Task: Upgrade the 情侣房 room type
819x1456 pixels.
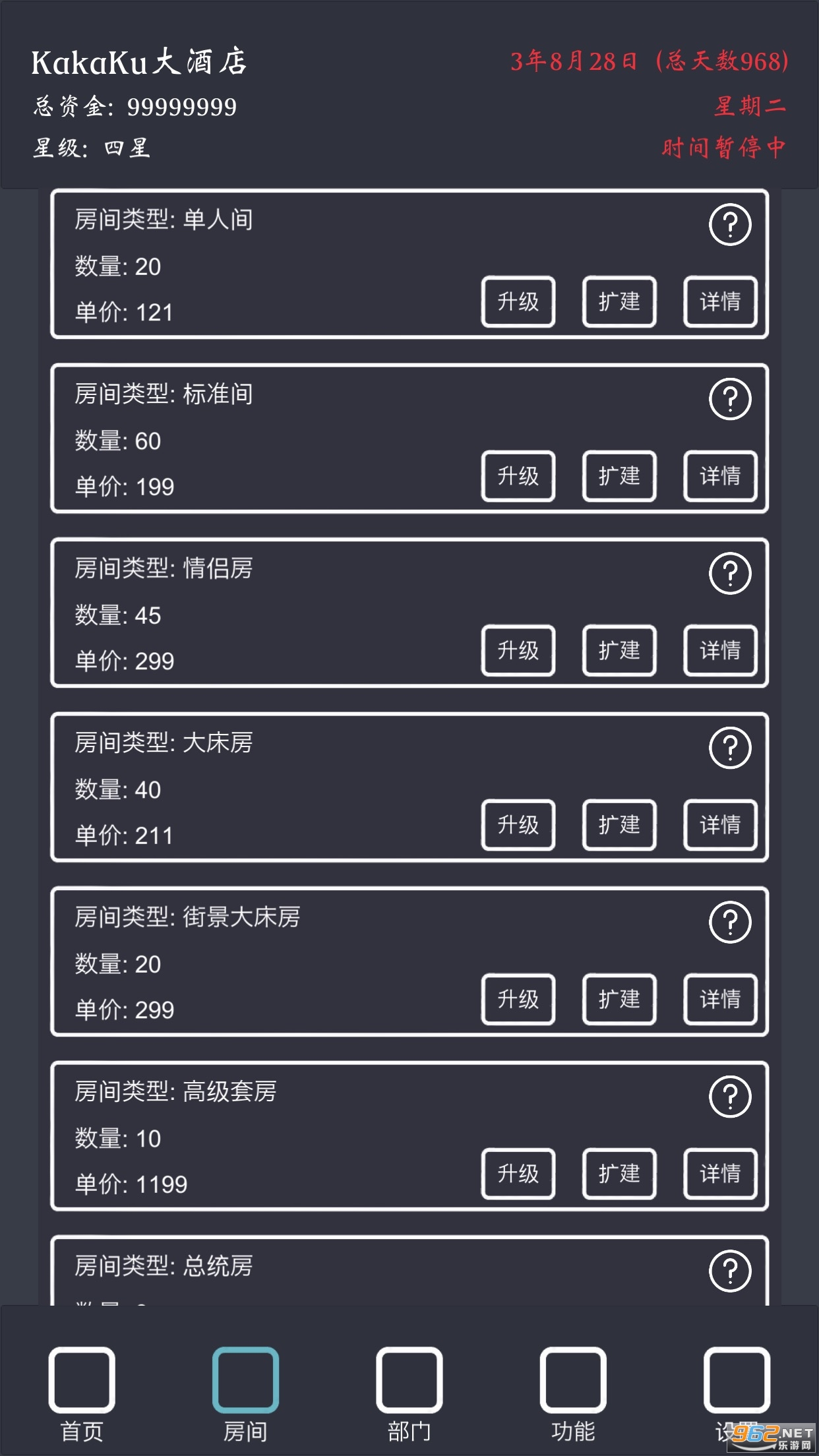Action: (x=518, y=651)
